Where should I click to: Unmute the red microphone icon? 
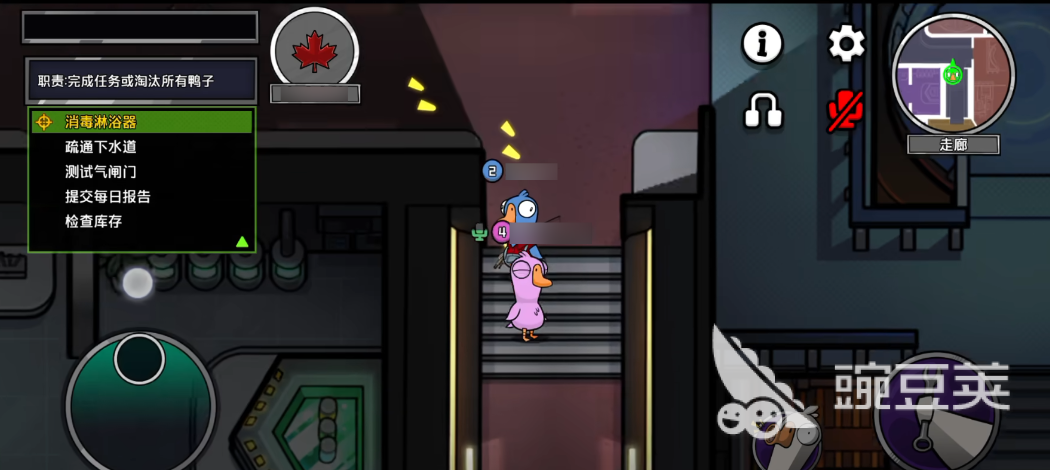pyautogui.click(x=846, y=111)
